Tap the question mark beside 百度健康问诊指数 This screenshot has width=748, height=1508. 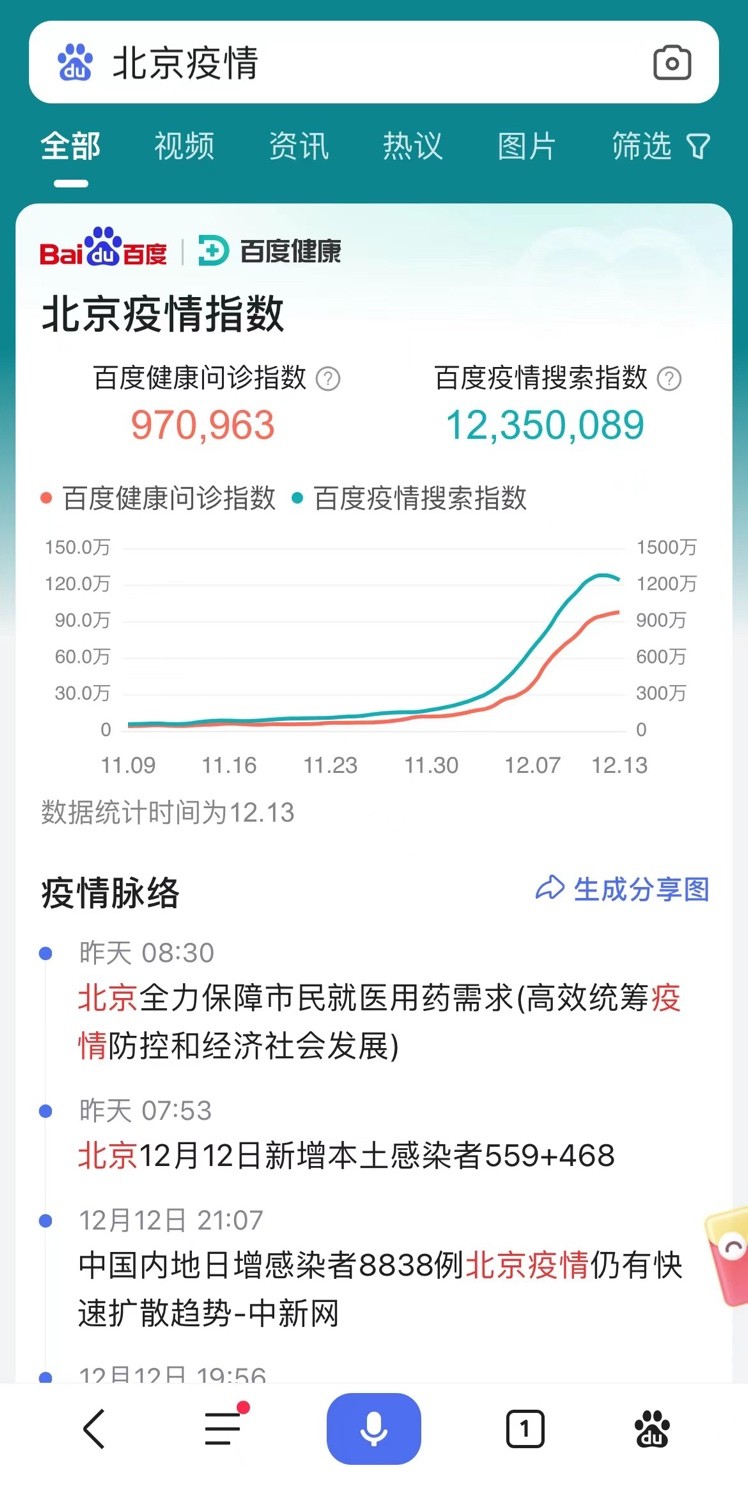click(330, 379)
